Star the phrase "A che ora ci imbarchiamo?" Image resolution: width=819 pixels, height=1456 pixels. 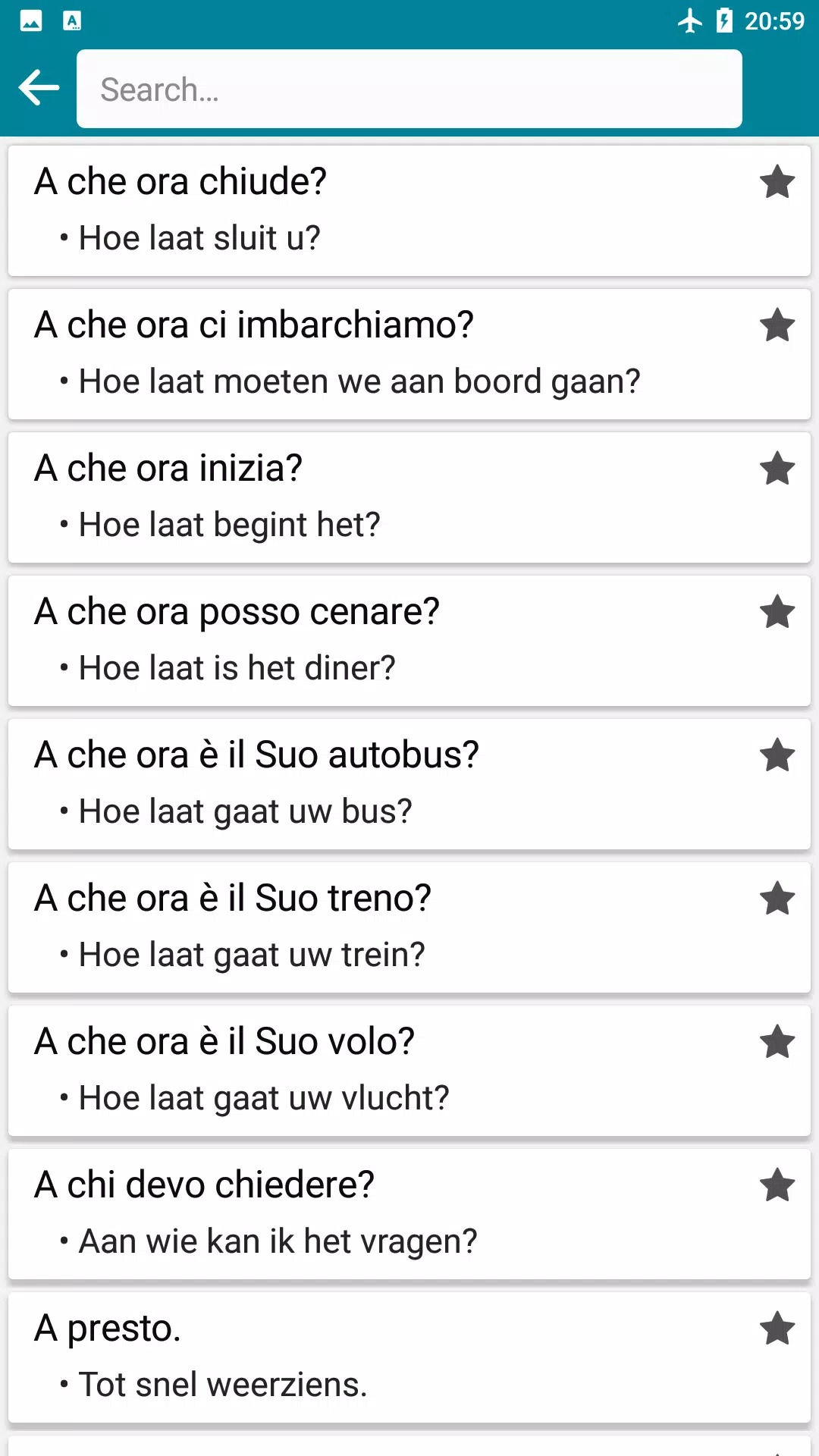[x=777, y=325]
